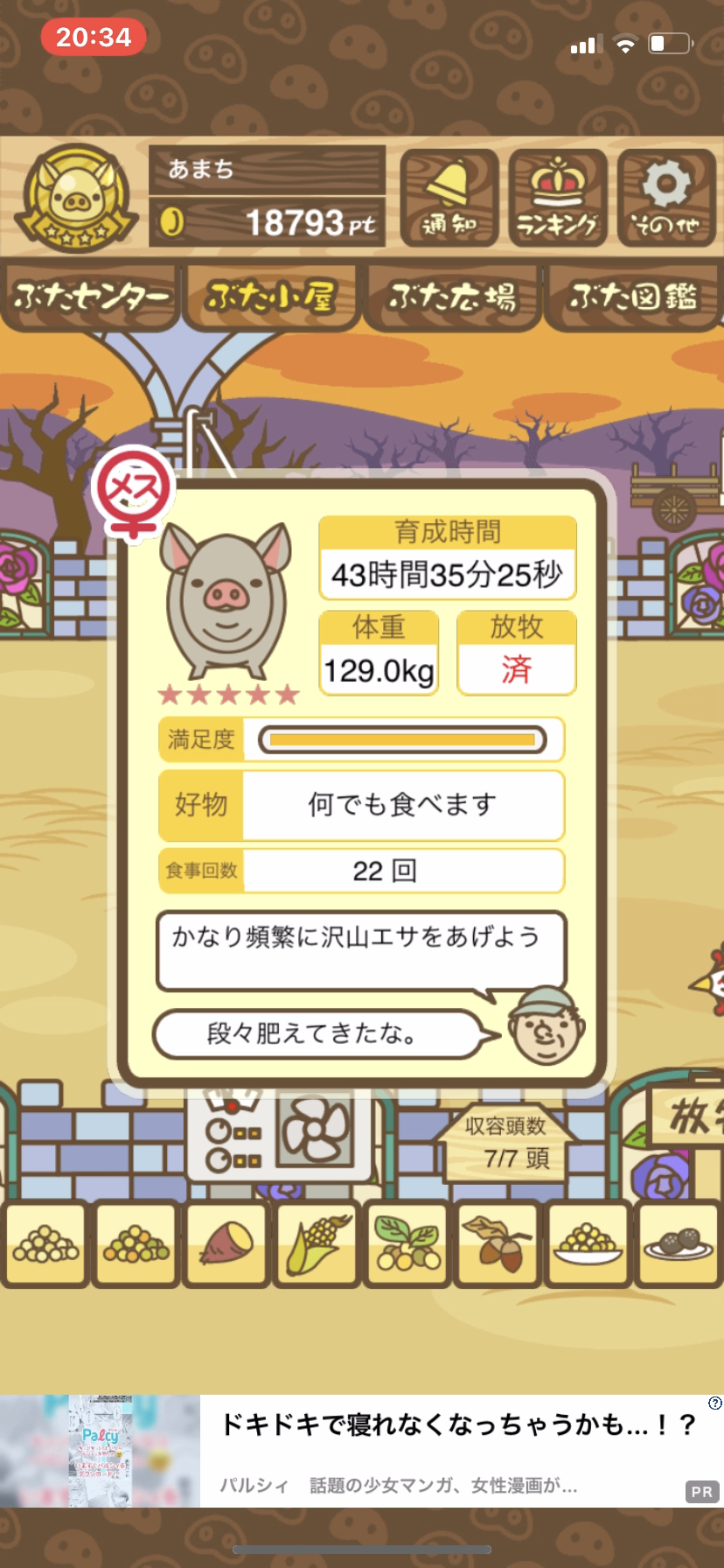This screenshot has height=1568, width=724.
Task: Open the ランキング ranking button
Action: (x=558, y=199)
